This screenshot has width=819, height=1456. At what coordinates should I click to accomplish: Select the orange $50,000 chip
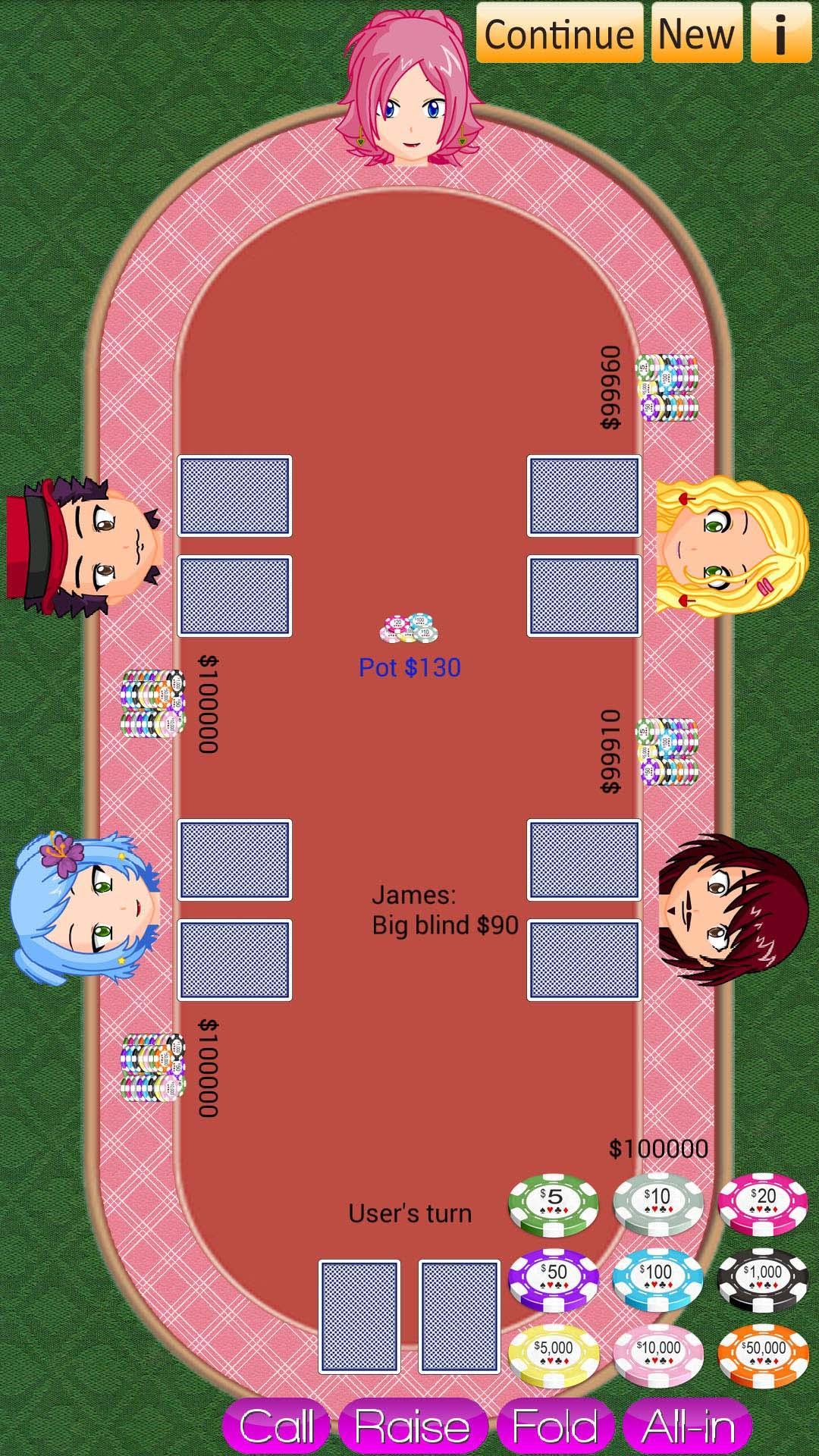762,1355
